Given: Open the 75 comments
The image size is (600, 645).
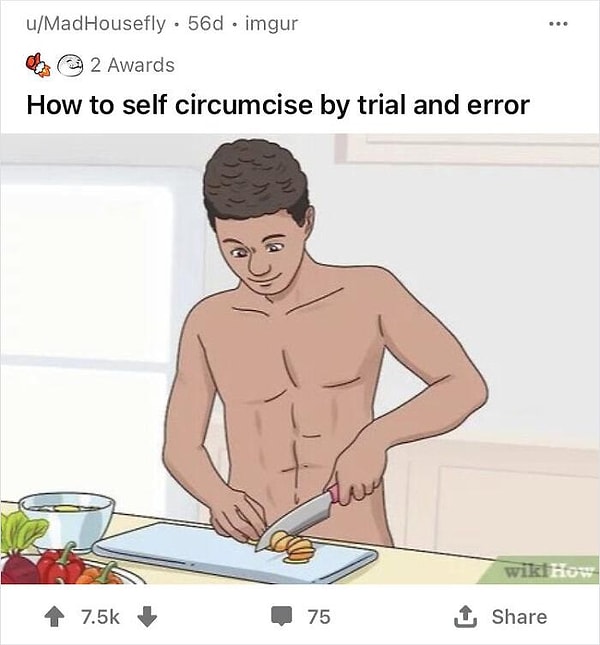Looking at the screenshot, I should click(x=302, y=617).
